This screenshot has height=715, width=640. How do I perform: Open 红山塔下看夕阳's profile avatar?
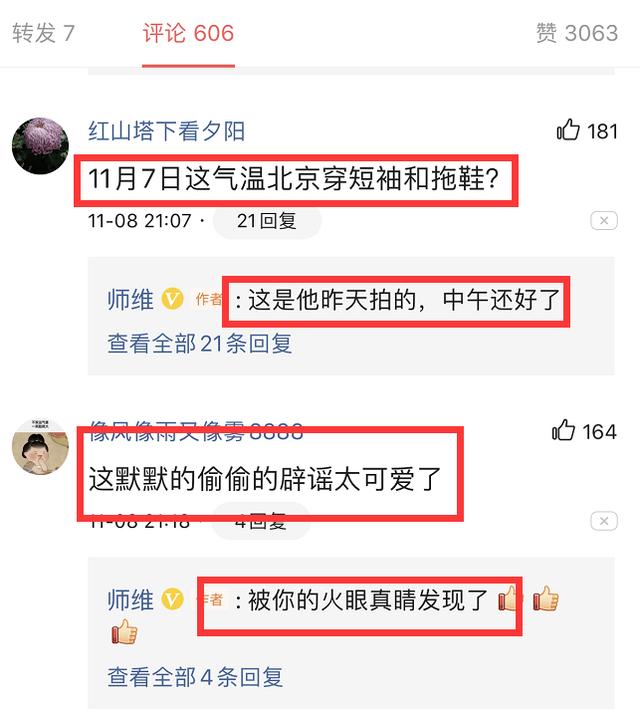[x=40, y=146]
